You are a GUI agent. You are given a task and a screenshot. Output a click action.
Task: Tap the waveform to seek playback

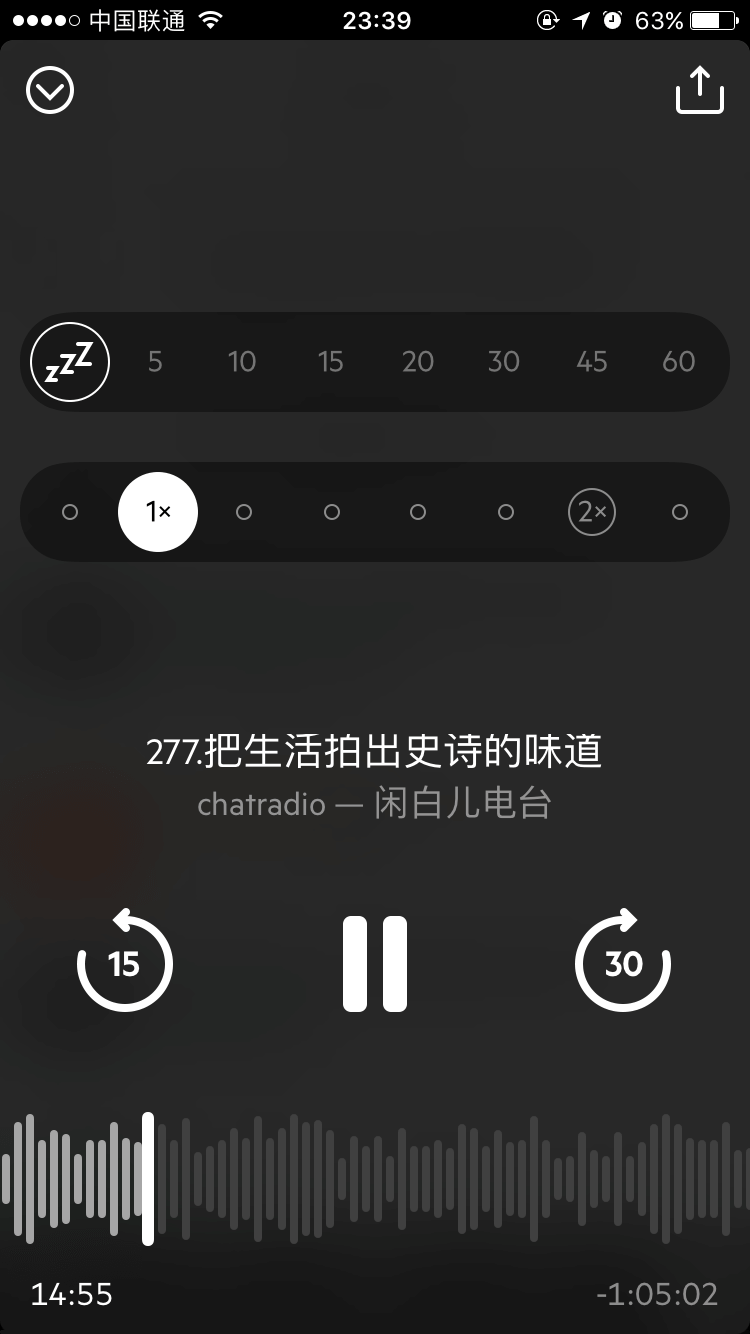click(375, 1179)
